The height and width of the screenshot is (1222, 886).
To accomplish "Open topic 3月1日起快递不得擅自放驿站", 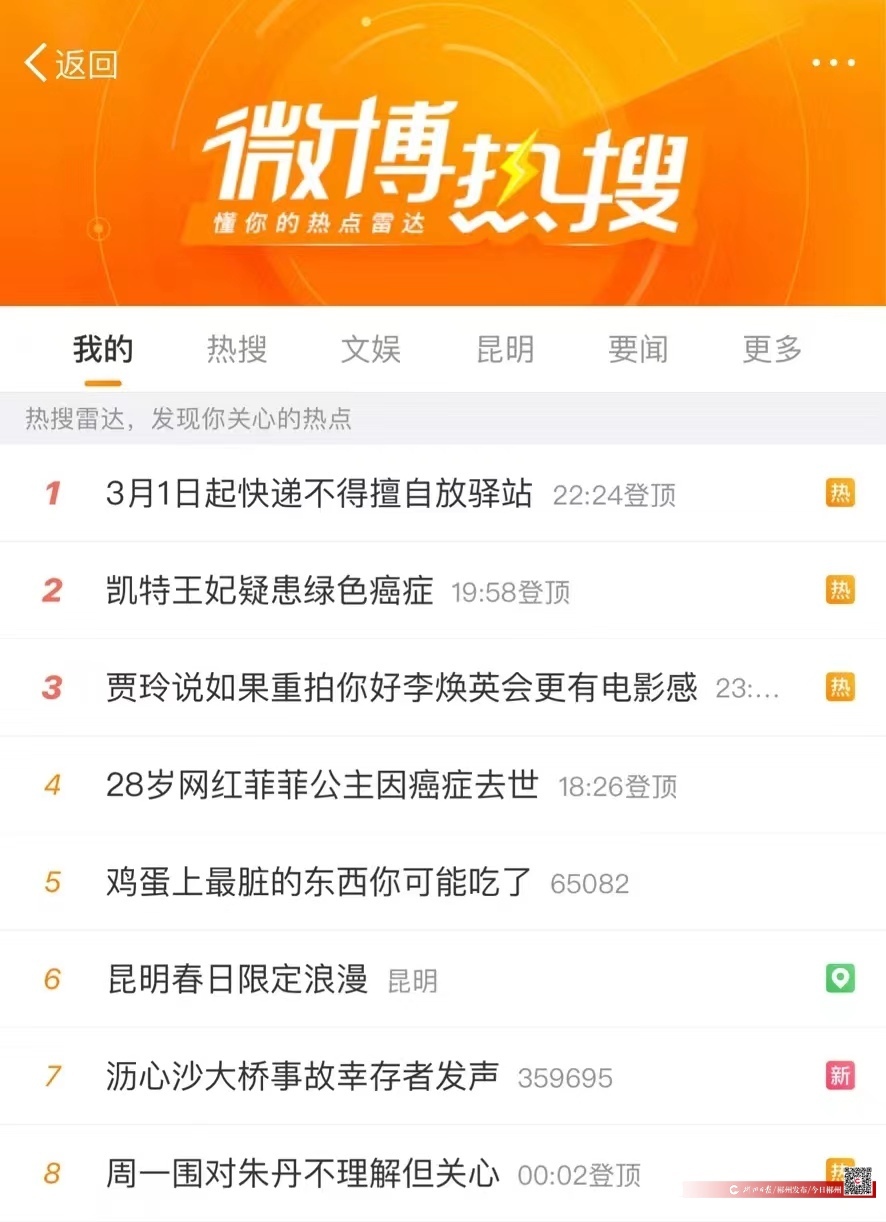I will (319, 493).
